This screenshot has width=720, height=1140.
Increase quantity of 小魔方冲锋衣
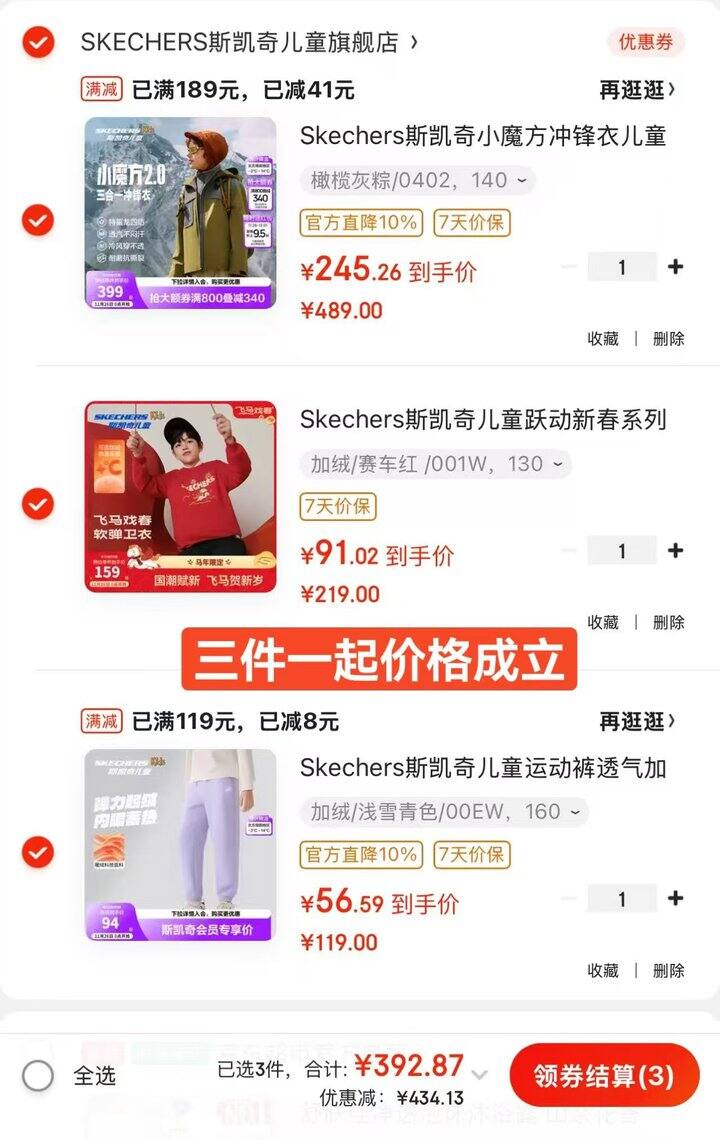click(x=676, y=267)
